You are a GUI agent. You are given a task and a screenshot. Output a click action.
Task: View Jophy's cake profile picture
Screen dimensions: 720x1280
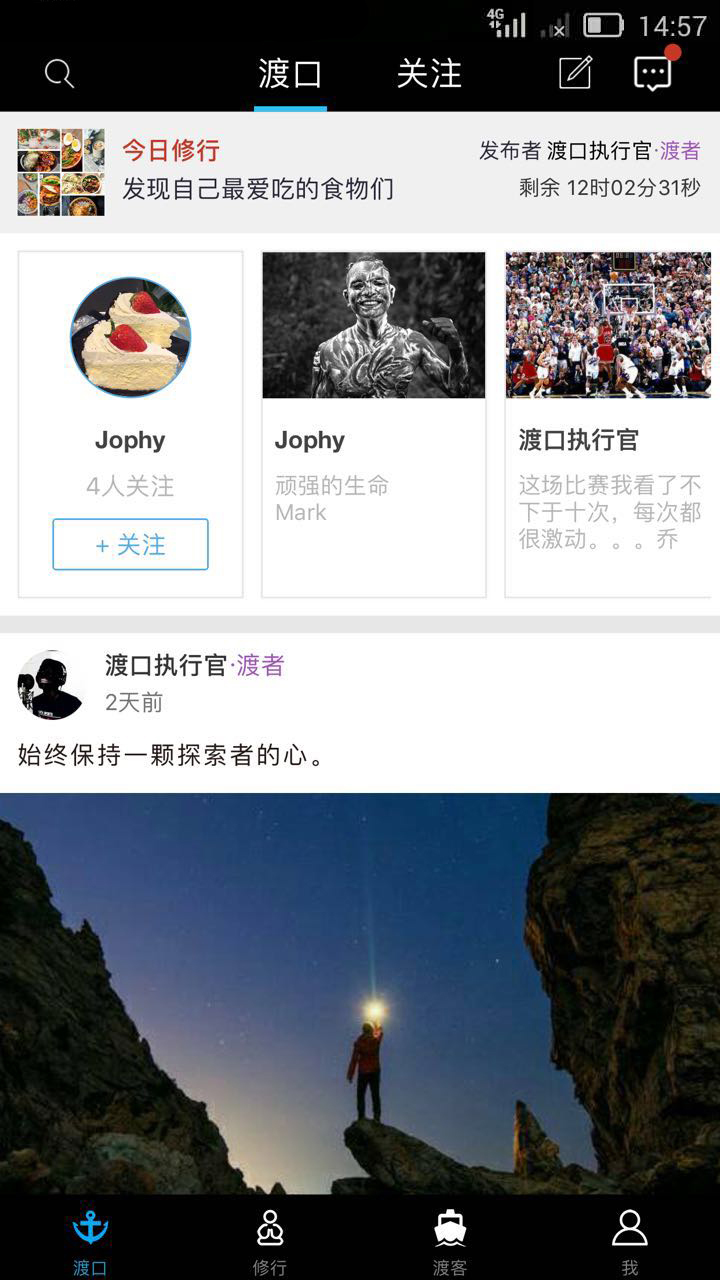click(x=130, y=337)
